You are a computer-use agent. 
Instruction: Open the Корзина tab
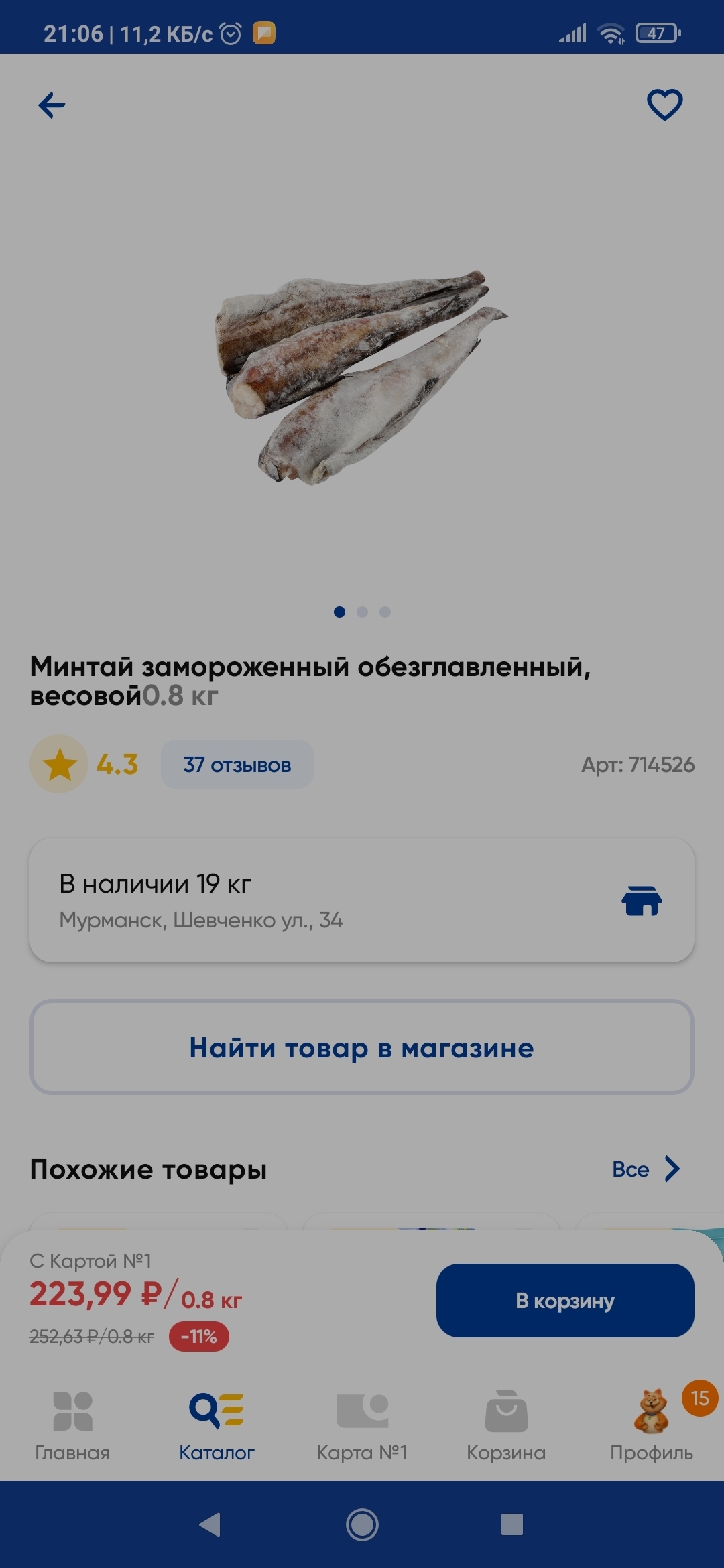506,1425
